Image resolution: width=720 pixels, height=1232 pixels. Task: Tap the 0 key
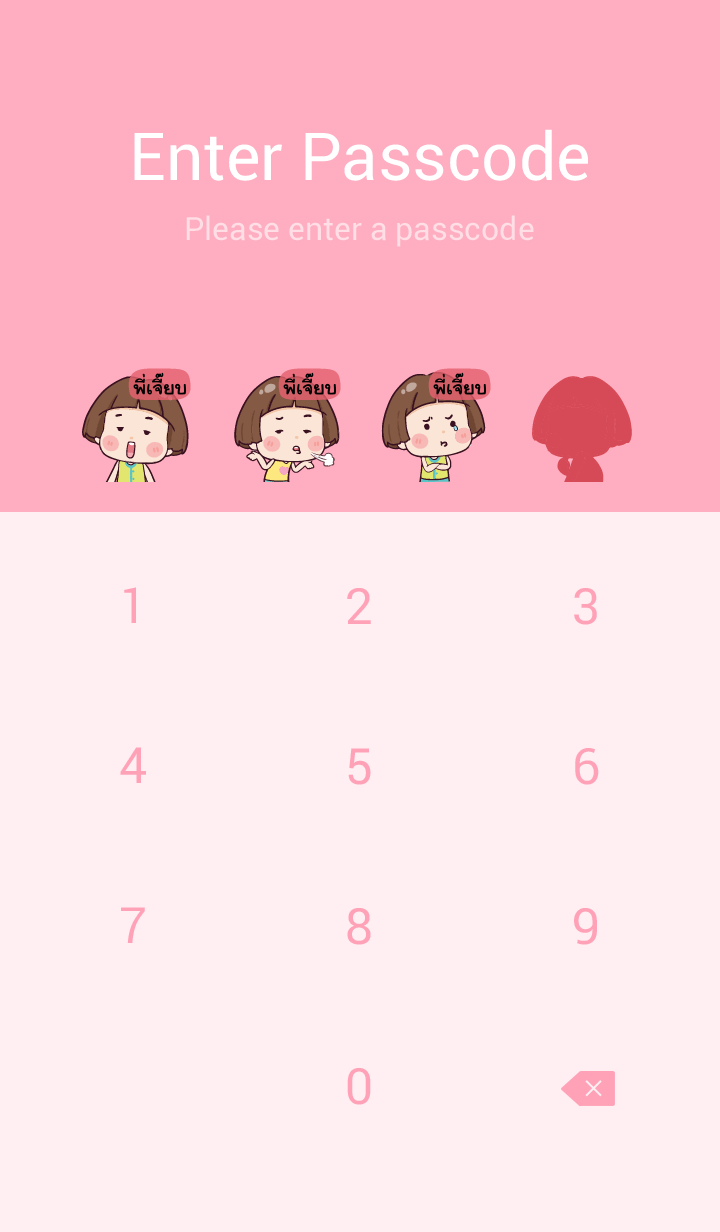click(359, 1087)
